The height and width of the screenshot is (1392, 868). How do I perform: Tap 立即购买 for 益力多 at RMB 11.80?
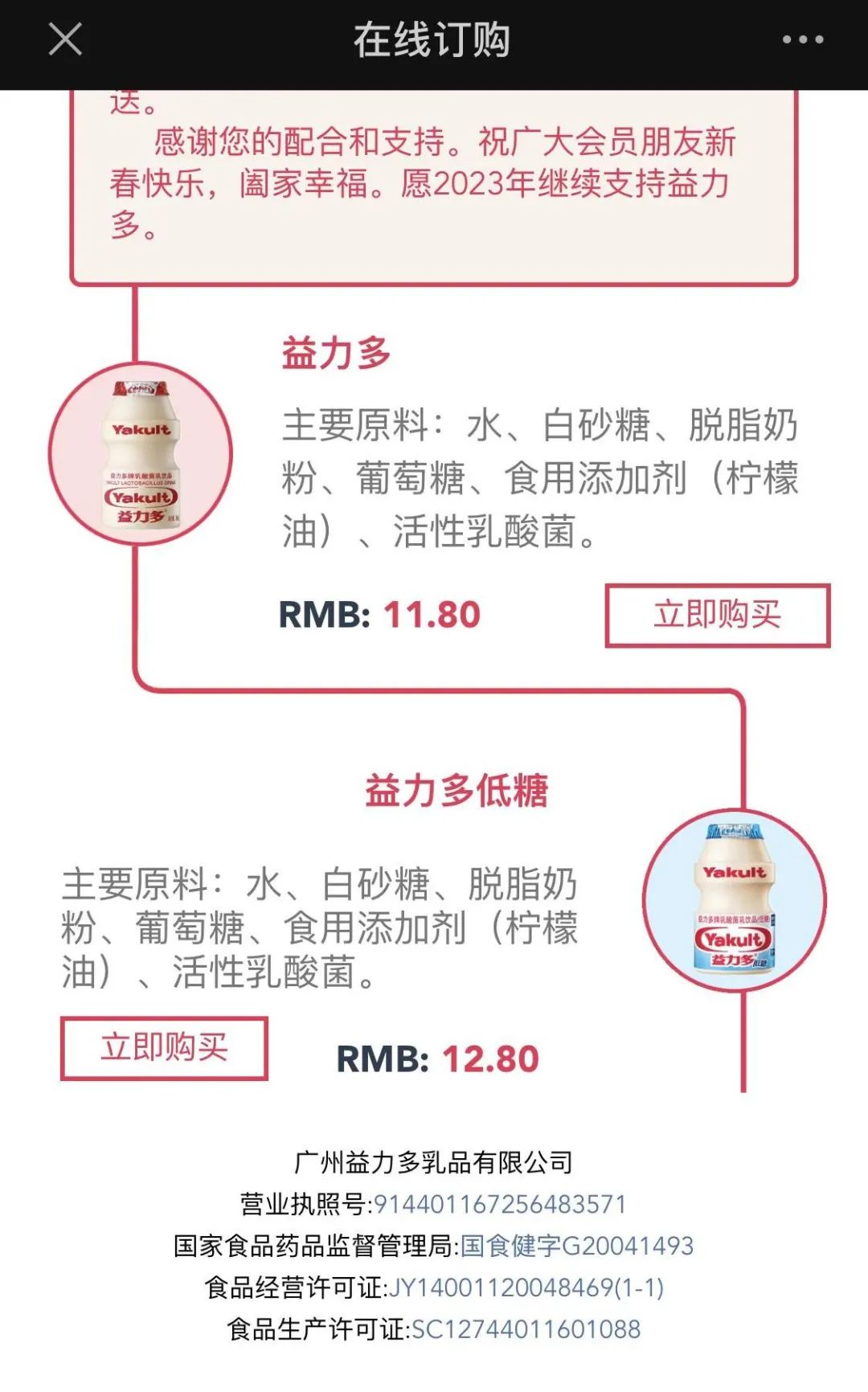pos(717,616)
